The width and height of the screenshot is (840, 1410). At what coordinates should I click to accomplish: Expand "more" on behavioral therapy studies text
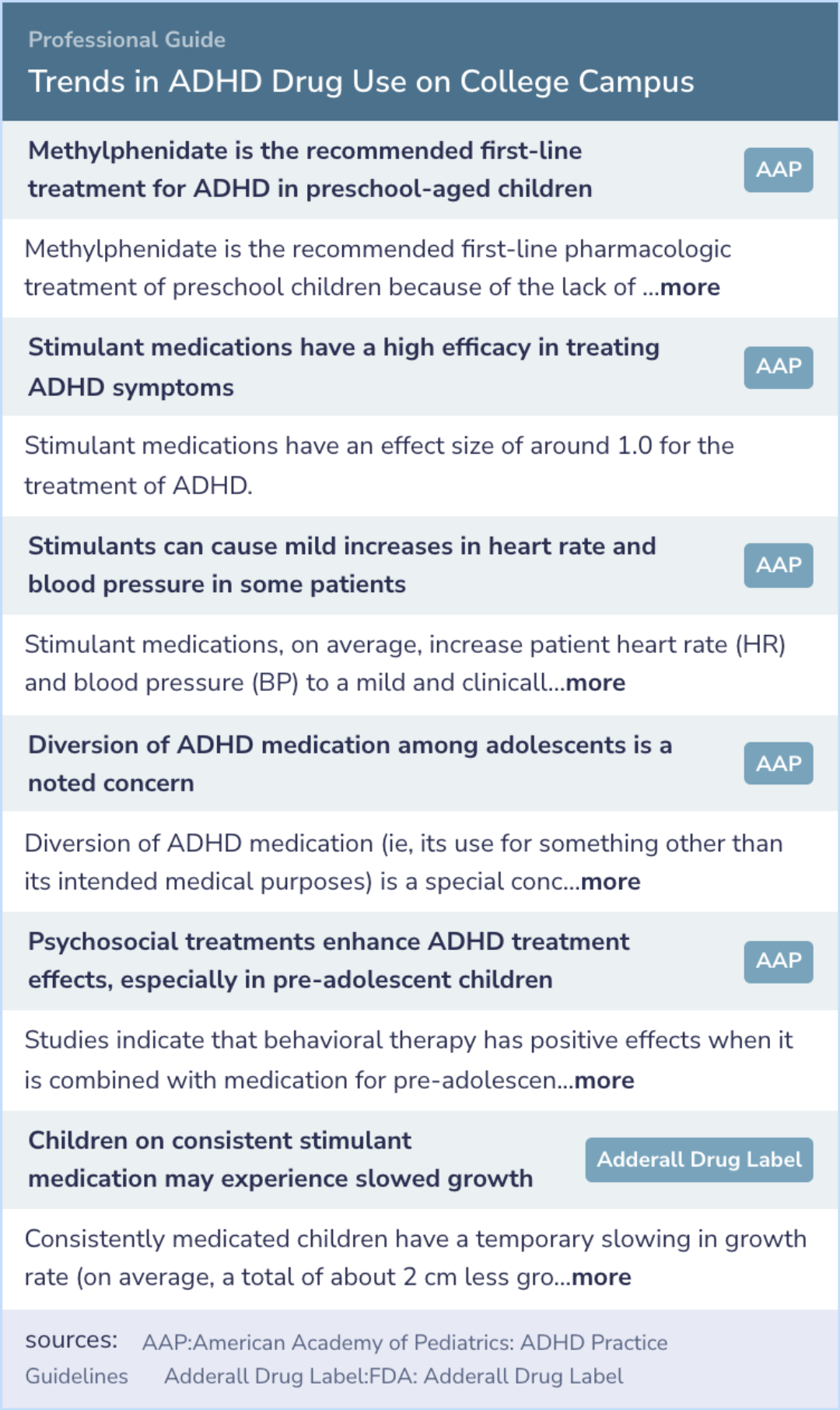604,1080
